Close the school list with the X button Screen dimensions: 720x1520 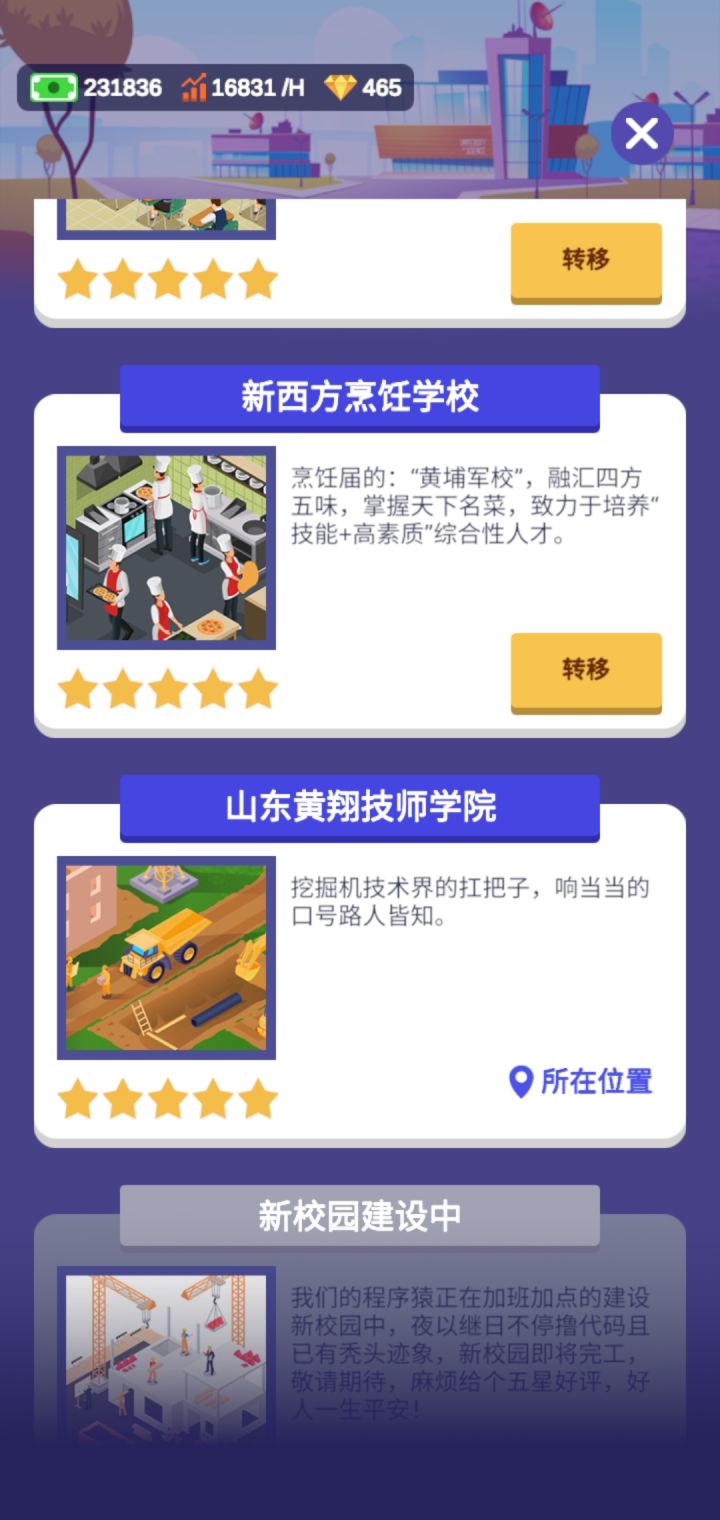[640, 132]
